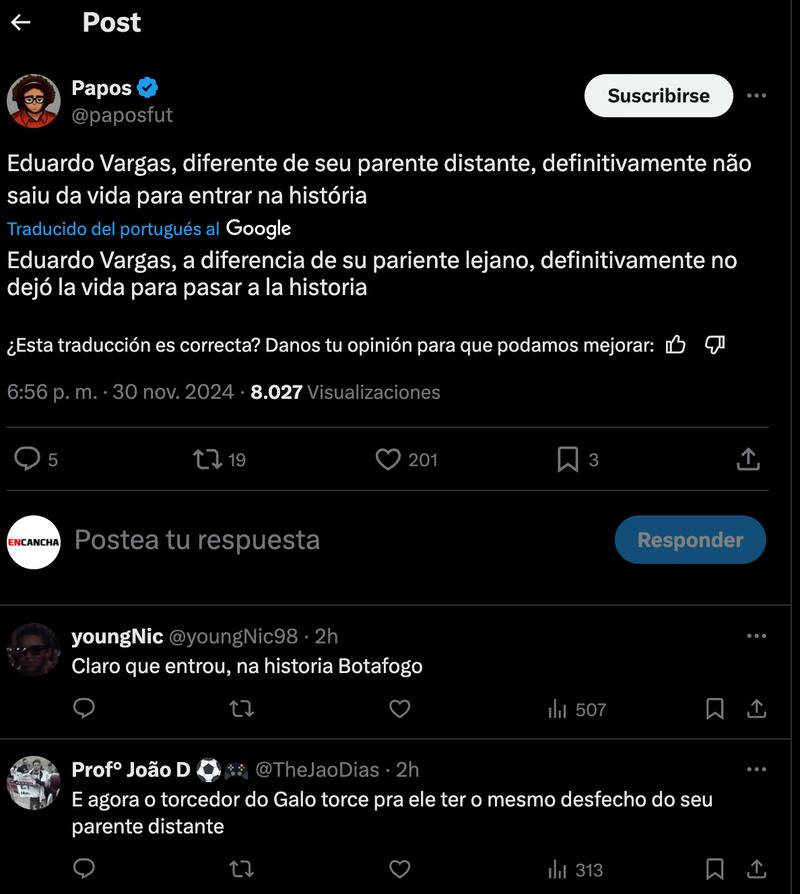Screen dimensions: 800x894
Task: Go back using the arrow at the top
Action: (x=21, y=22)
